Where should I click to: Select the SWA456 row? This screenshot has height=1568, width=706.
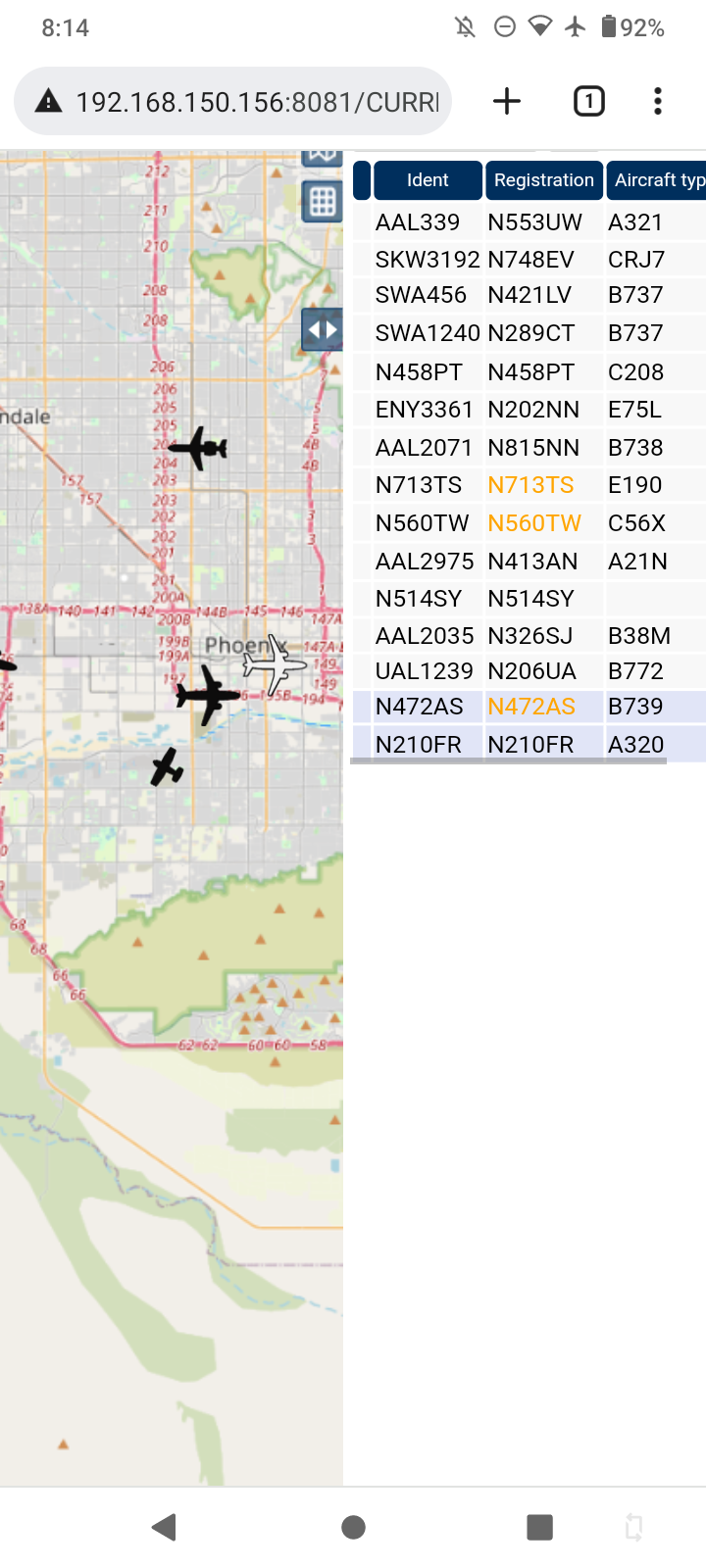529,295
